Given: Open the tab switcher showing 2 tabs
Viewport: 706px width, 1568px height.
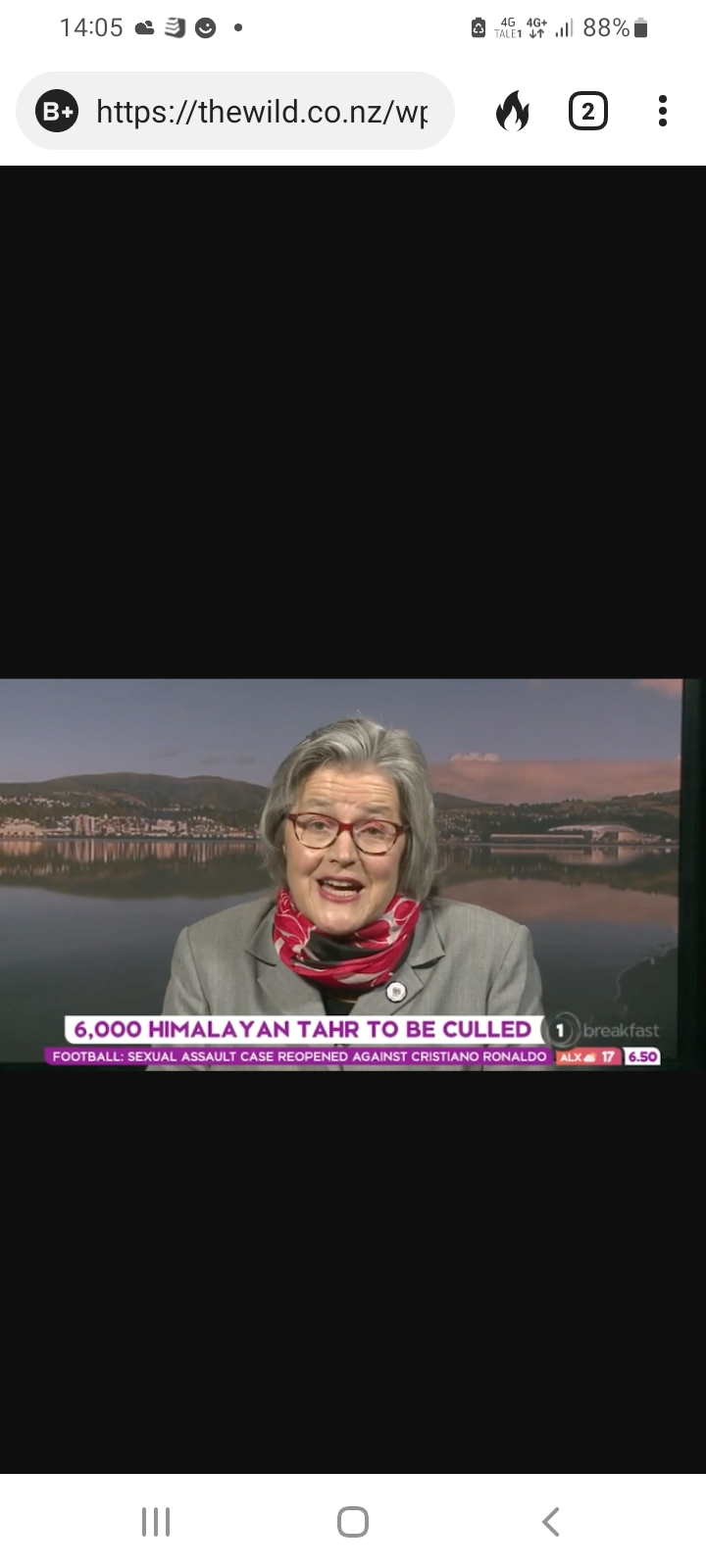Looking at the screenshot, I should pos(587,112).
